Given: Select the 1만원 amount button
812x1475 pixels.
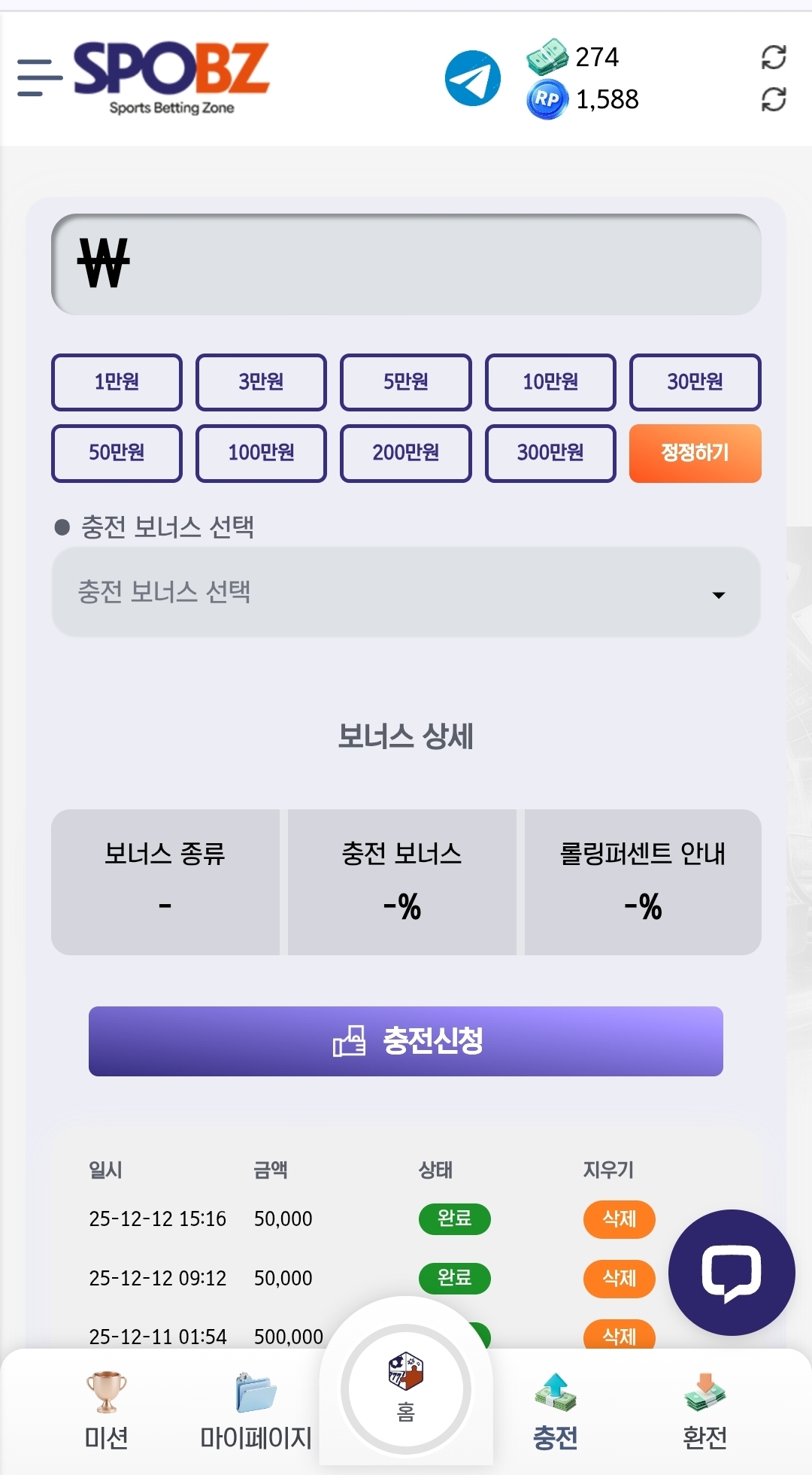Looking at the screenshot, I should click(117, 382).
